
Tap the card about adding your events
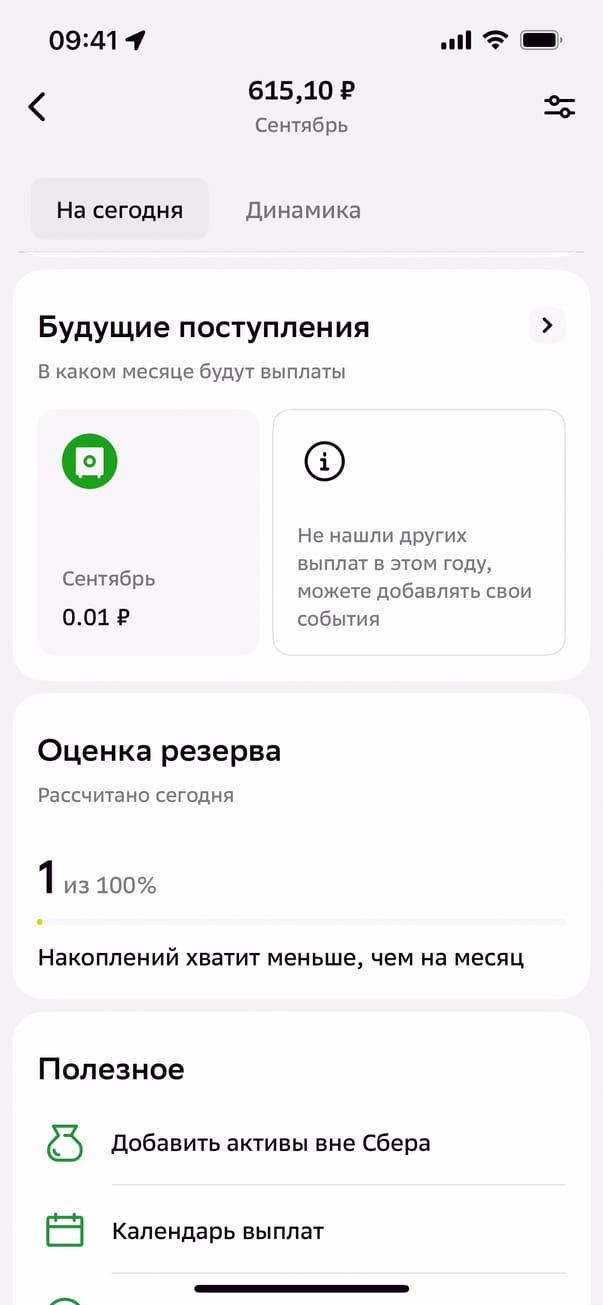click(418, 532)
